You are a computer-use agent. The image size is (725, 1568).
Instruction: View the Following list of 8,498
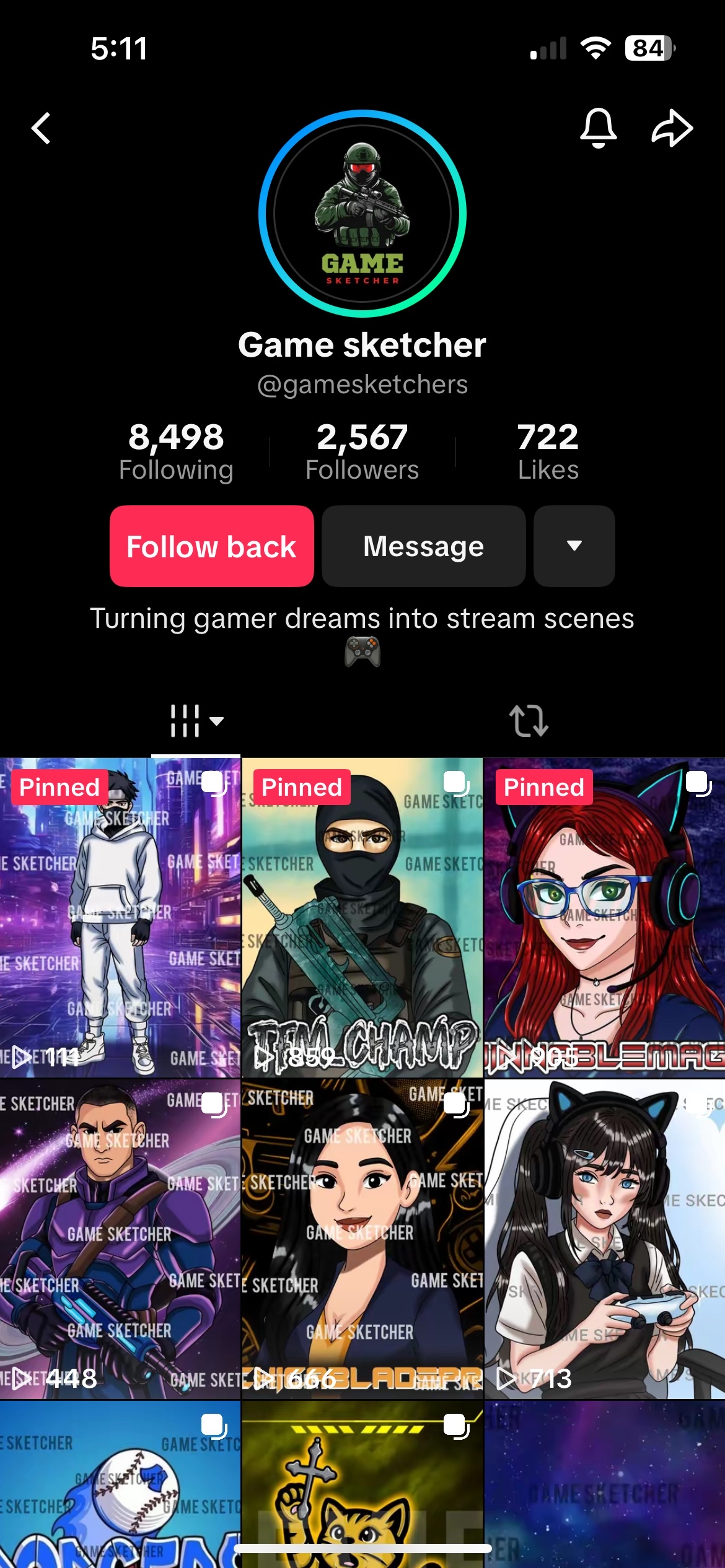176,451
